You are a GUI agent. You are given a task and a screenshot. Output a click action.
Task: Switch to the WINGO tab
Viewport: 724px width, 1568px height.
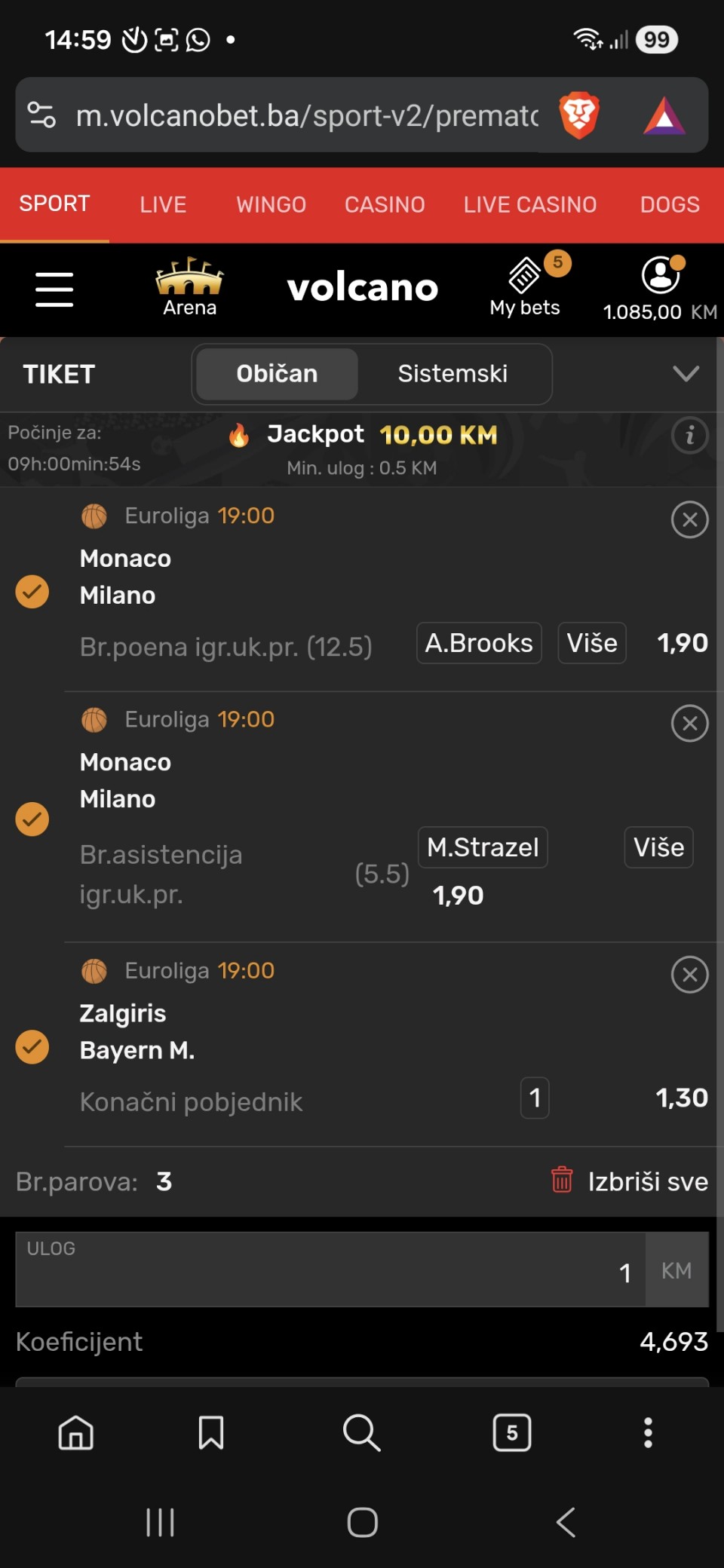(271, 204)
